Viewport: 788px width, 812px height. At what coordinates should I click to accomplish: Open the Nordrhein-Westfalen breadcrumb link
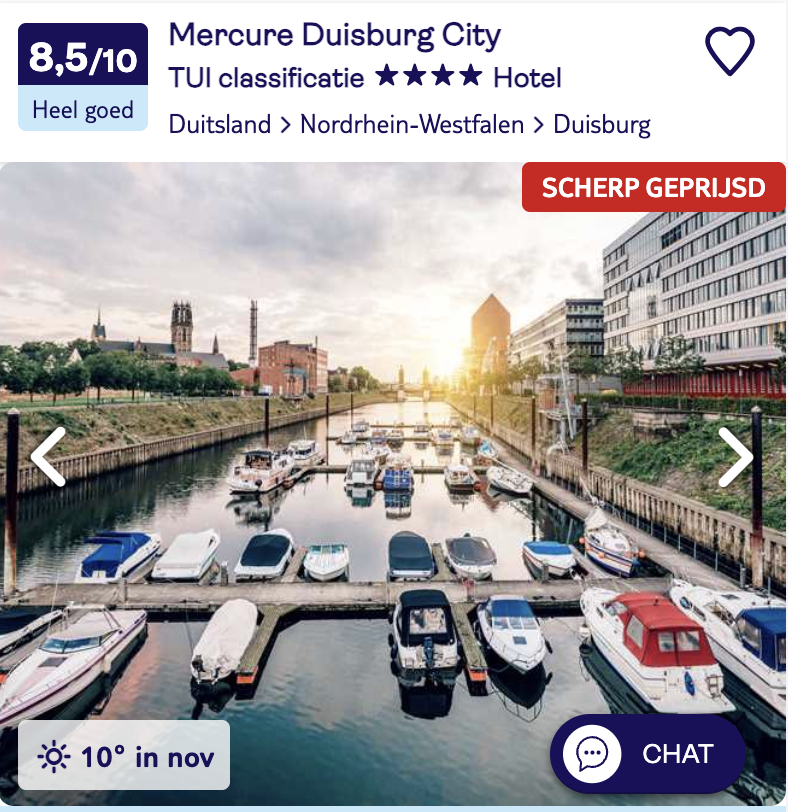[412, 125]
